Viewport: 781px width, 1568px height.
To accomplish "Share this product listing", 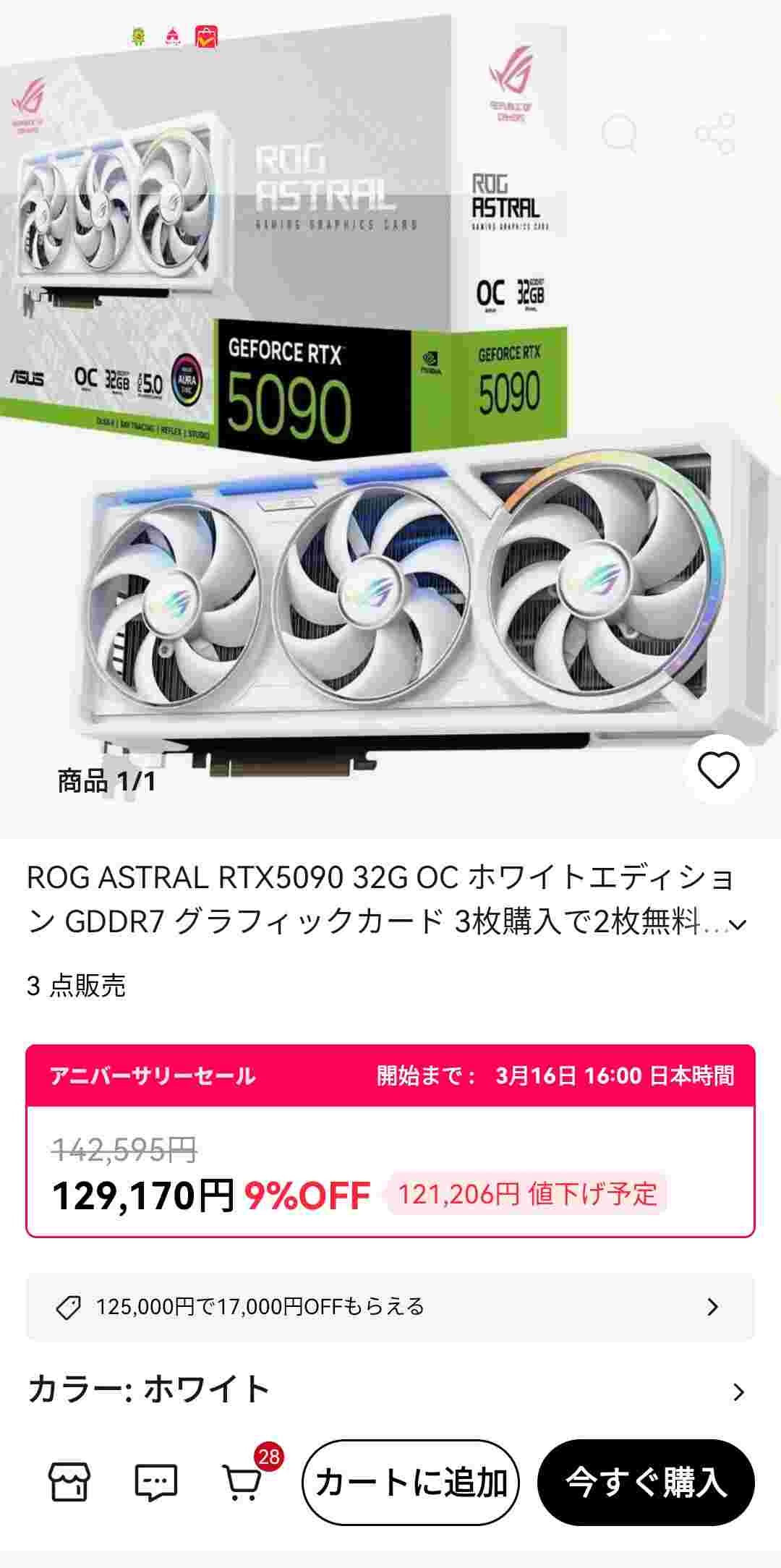I will click(x=714, y=134).
